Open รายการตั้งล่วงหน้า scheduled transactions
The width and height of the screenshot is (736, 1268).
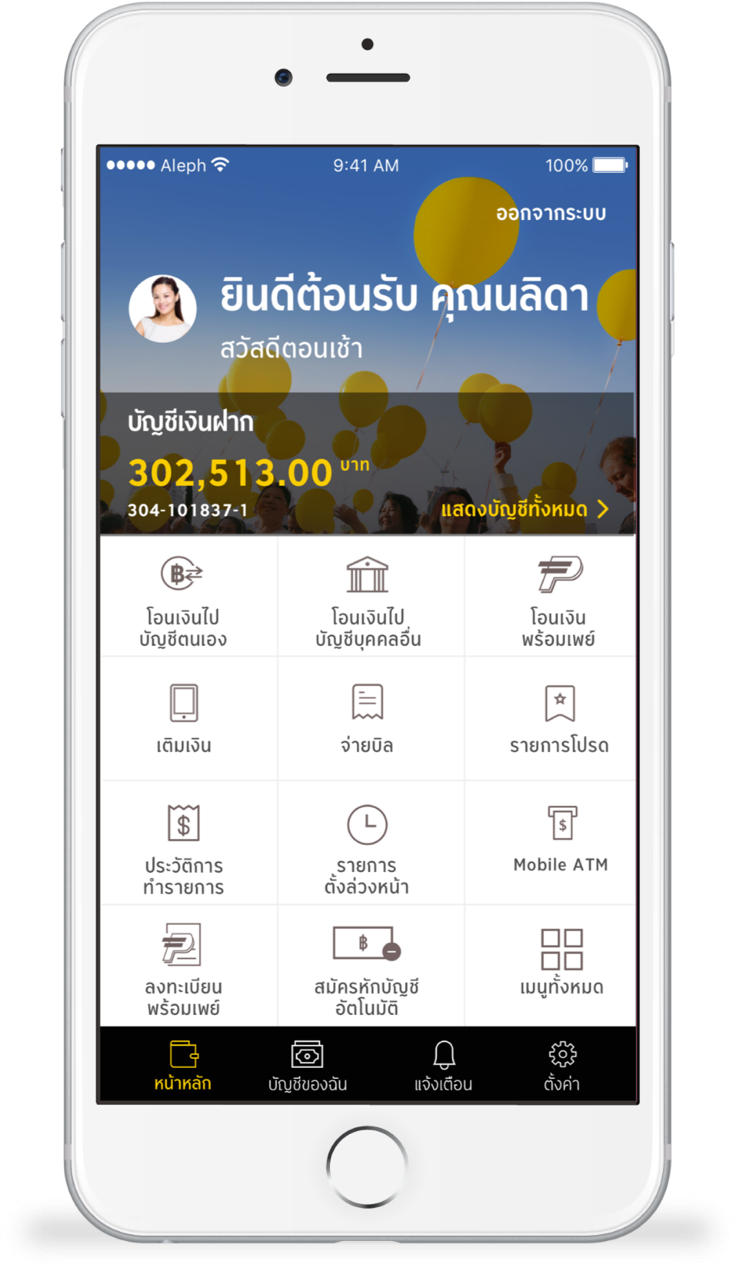click(367, 846)
